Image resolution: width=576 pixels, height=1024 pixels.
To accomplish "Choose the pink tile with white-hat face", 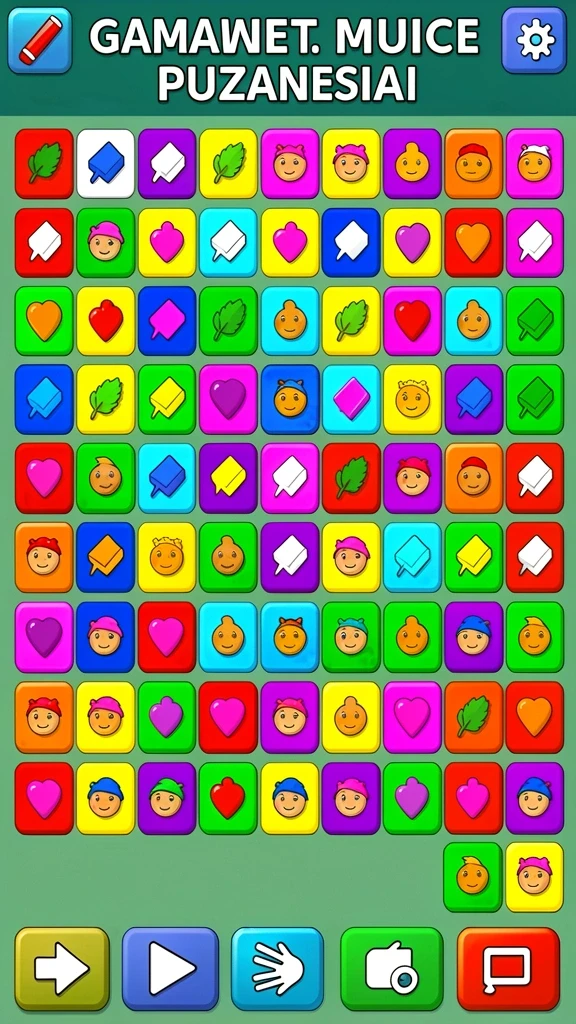I will click(535, 163).
